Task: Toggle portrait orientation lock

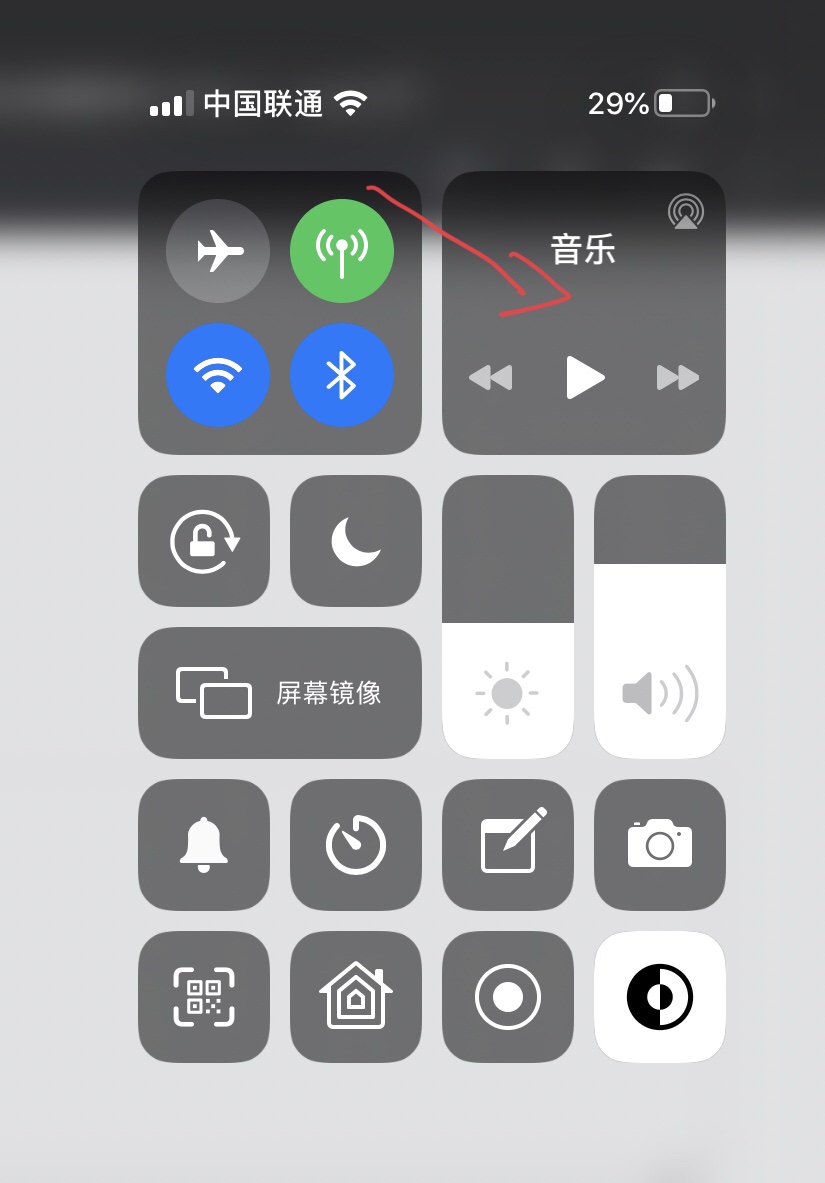Action: 204,541
